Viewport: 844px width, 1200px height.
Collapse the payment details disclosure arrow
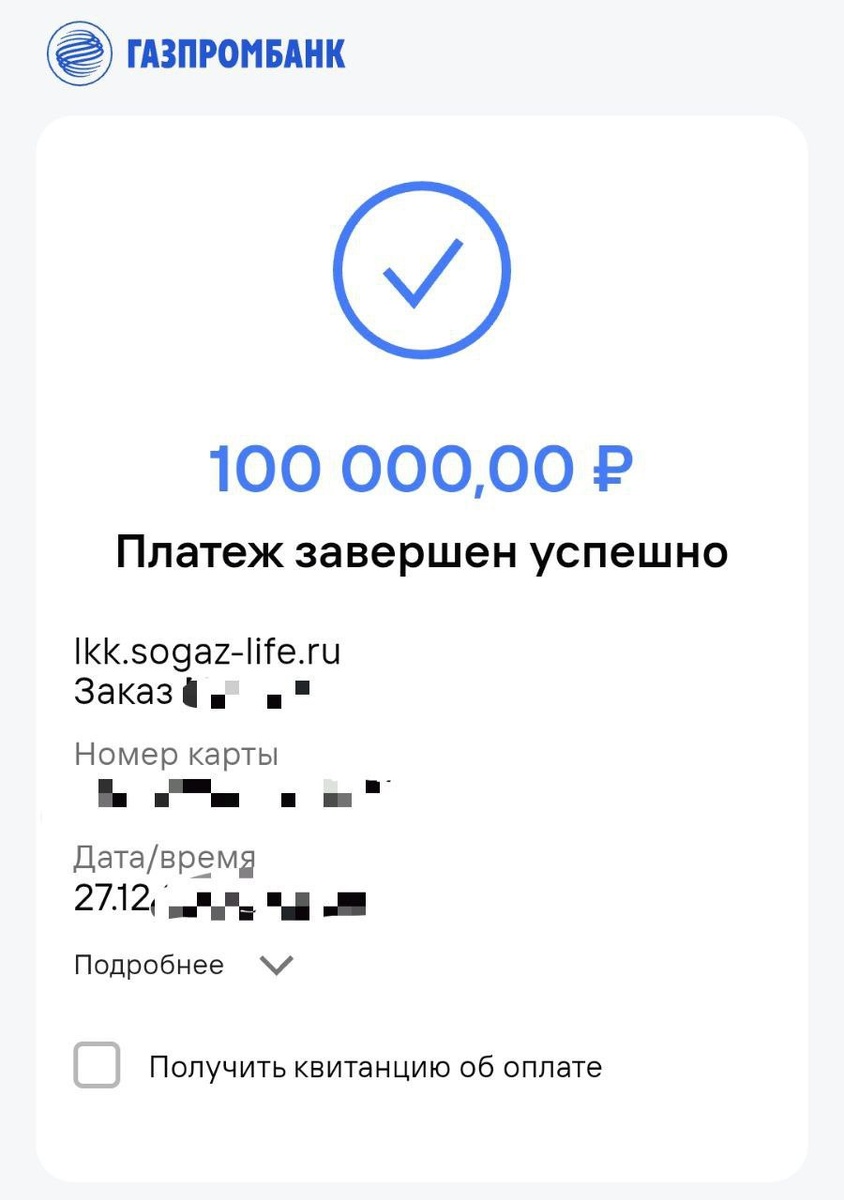(x=275, y=965)
